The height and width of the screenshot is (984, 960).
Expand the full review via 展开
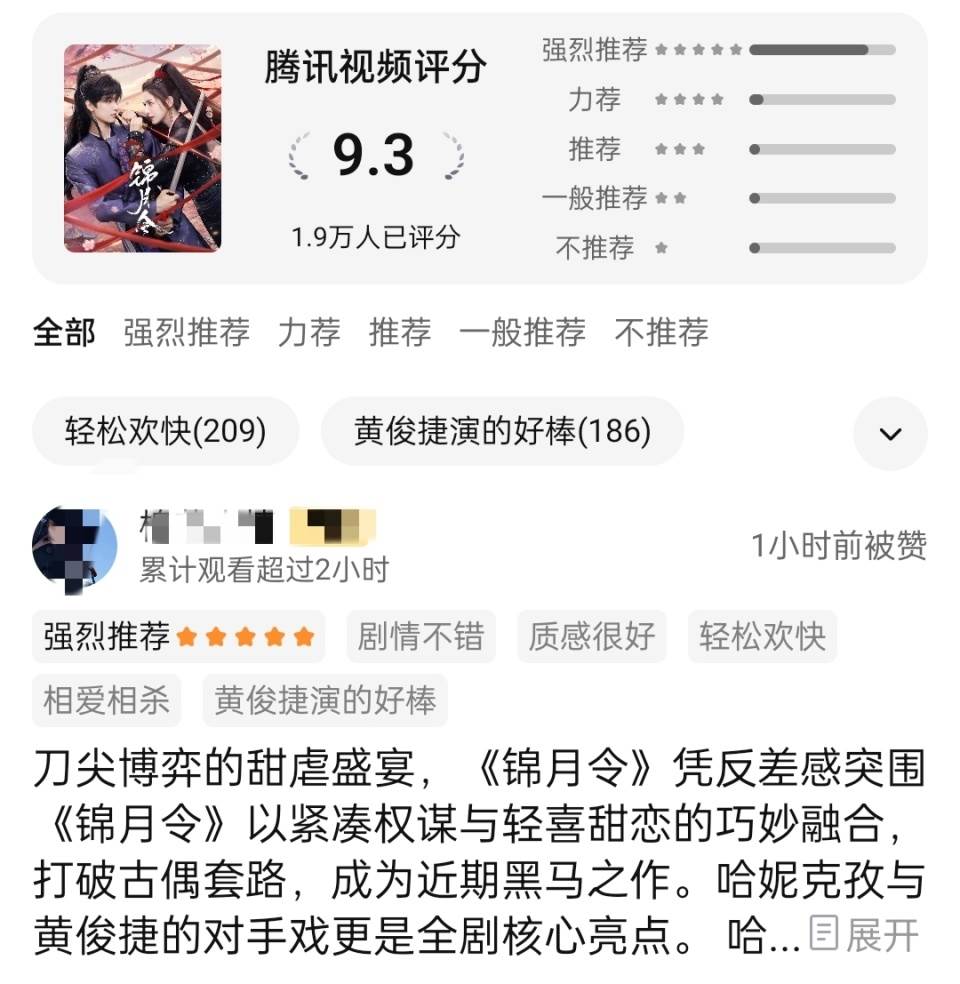[x=864, y=935]
